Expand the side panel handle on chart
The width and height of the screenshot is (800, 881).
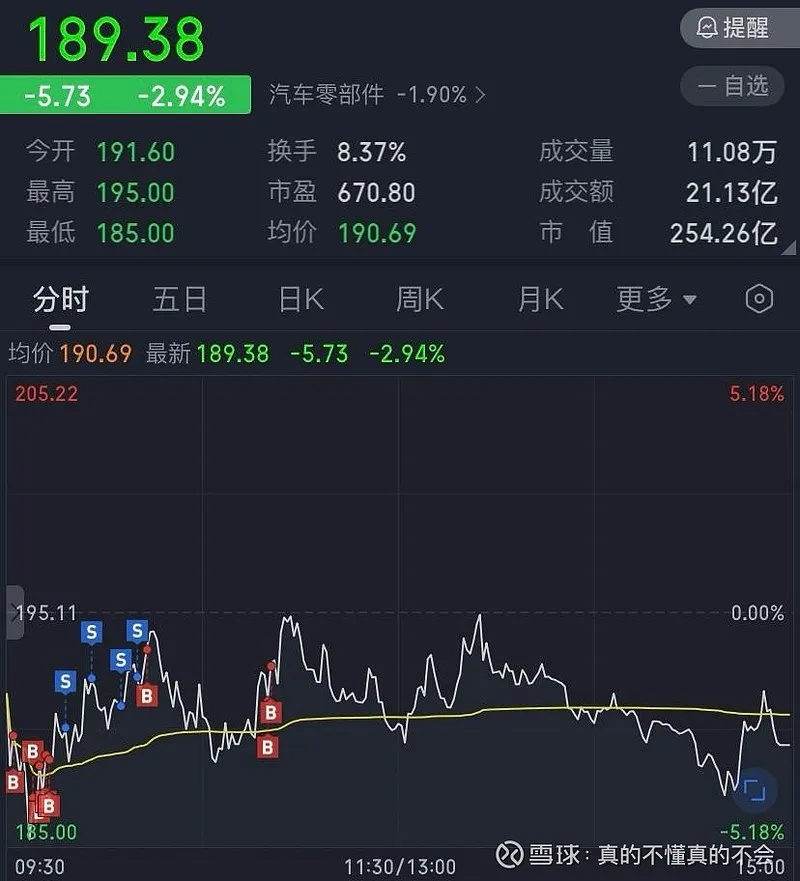[13, 612]
